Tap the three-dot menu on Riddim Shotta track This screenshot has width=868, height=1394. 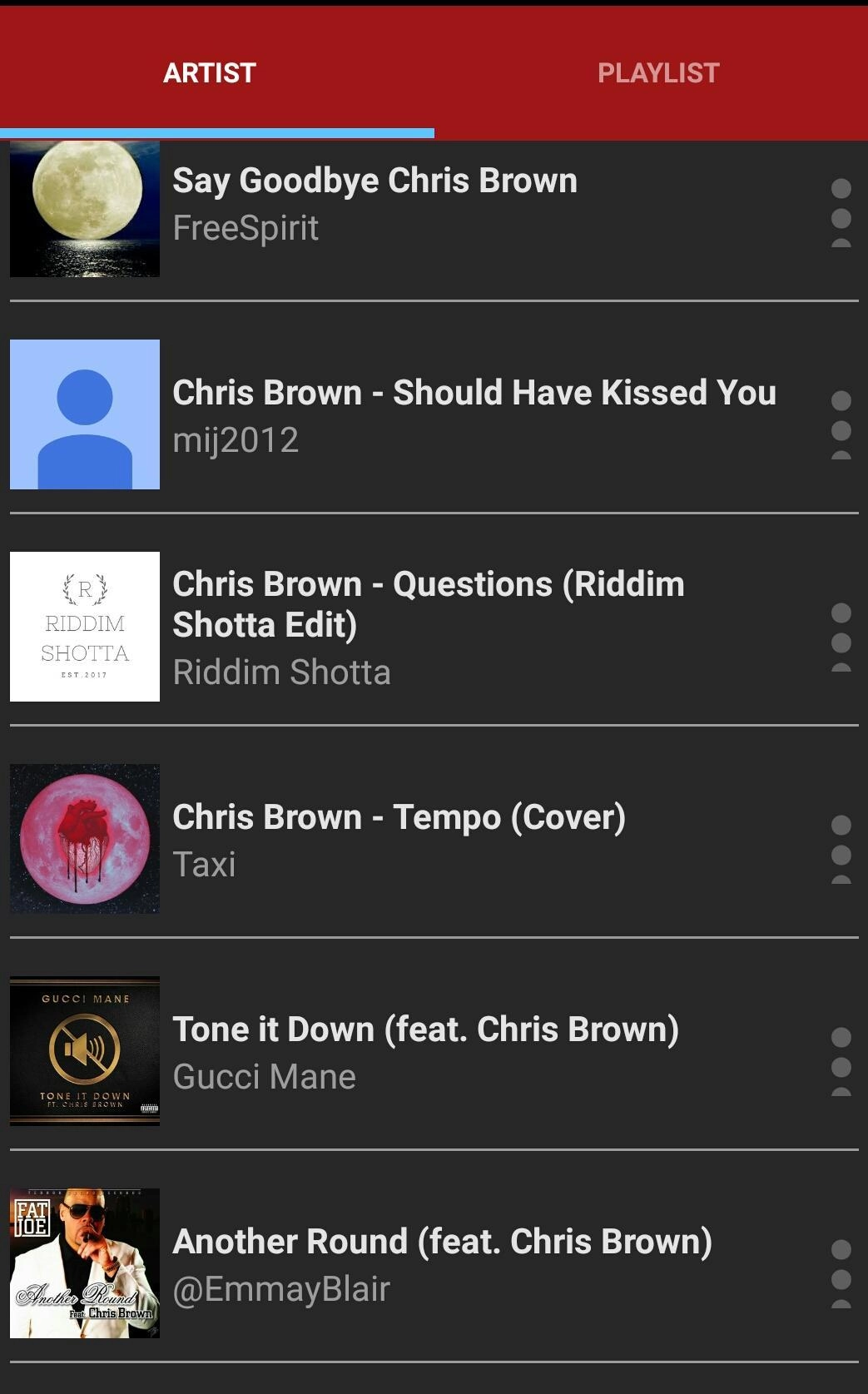point(841,638)
